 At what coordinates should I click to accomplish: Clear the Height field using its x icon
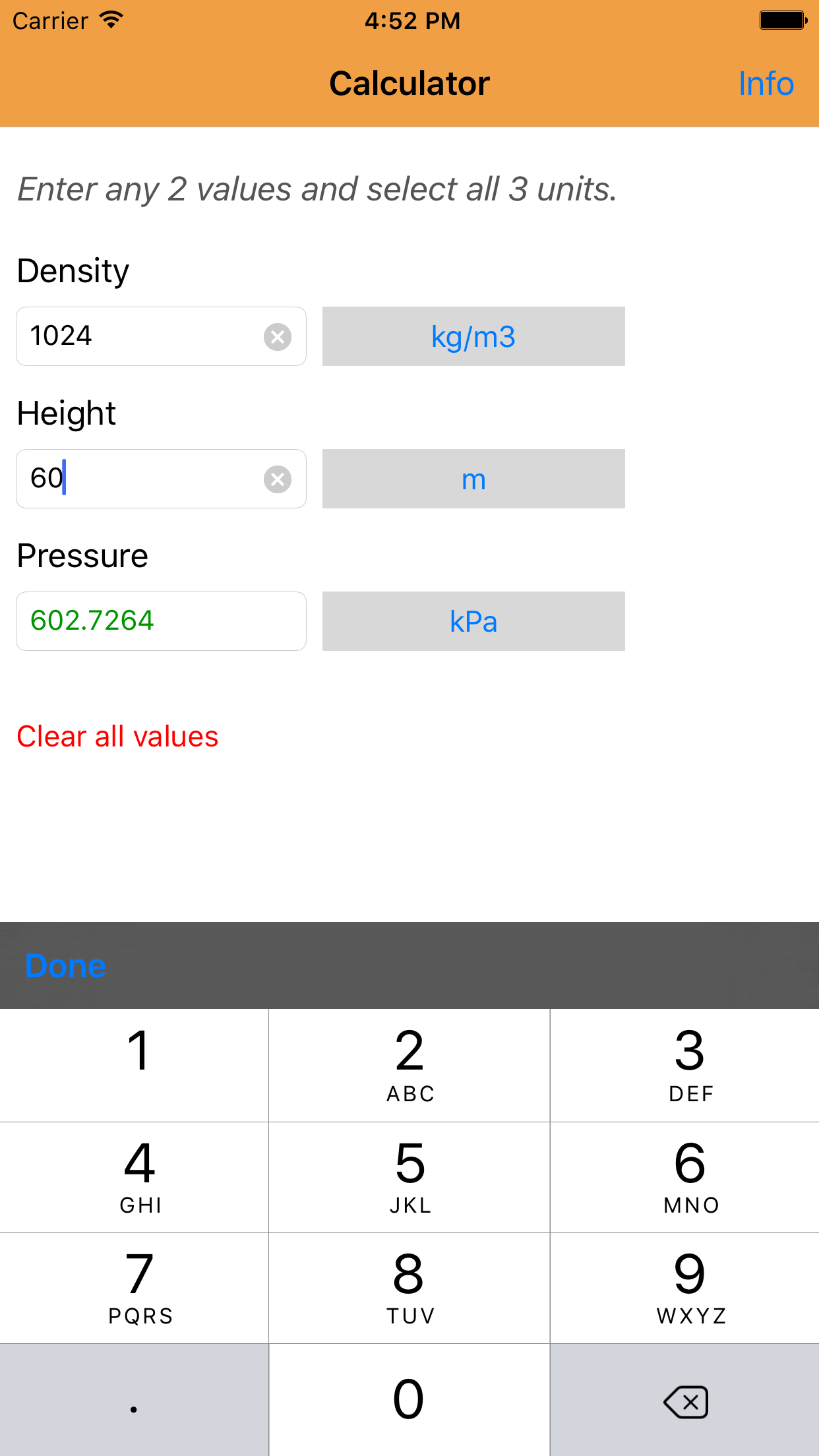pyautogui.click(x=278, y=479)
